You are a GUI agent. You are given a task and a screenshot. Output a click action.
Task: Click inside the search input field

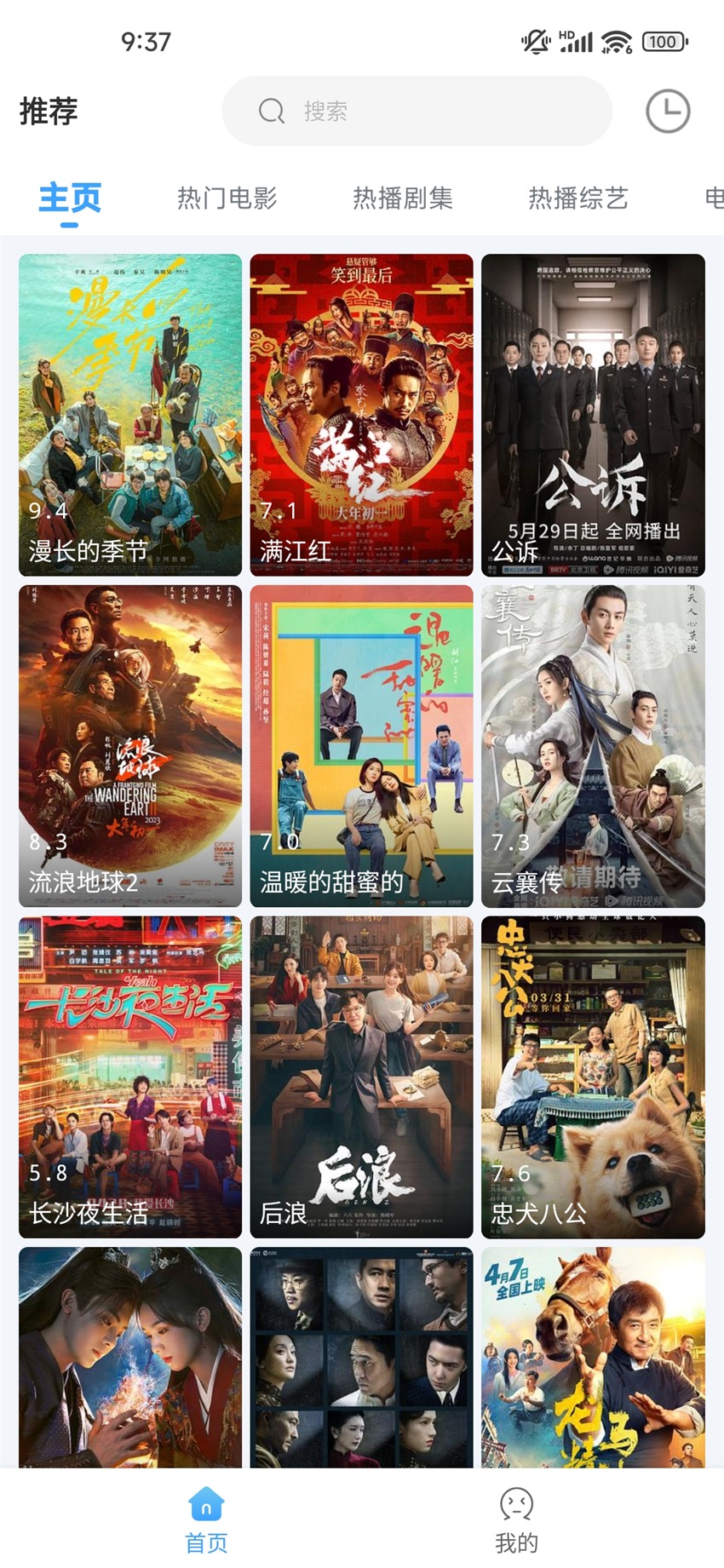[417, 111]
